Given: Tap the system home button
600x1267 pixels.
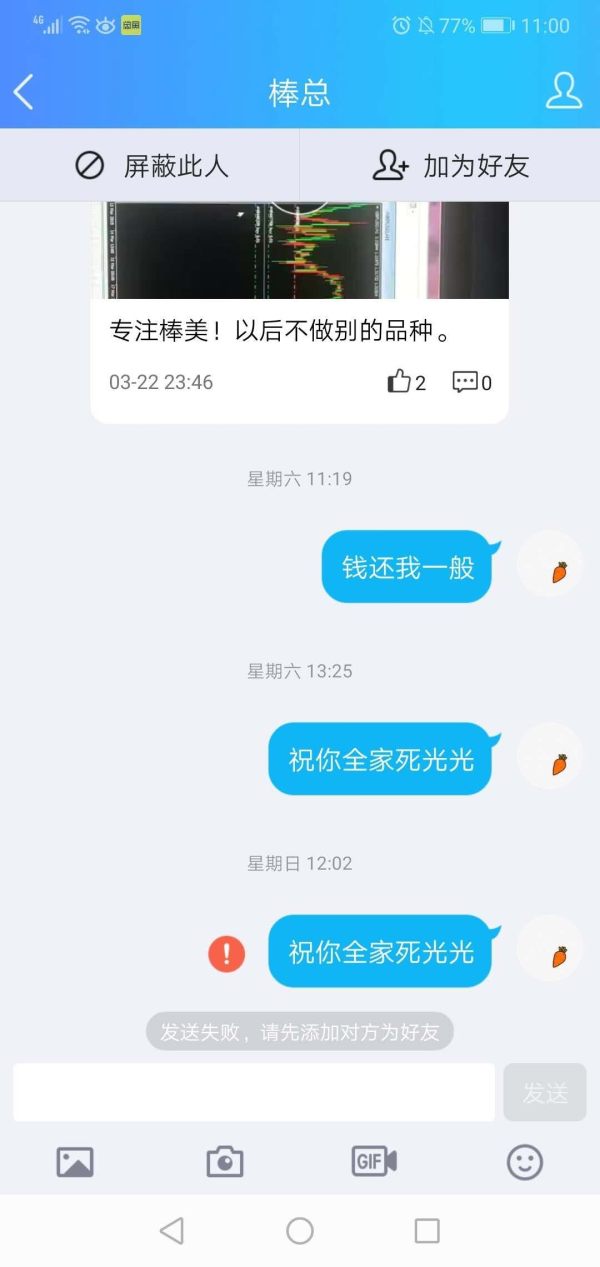Looking at the screenshot, I should tap(300, 1231).
